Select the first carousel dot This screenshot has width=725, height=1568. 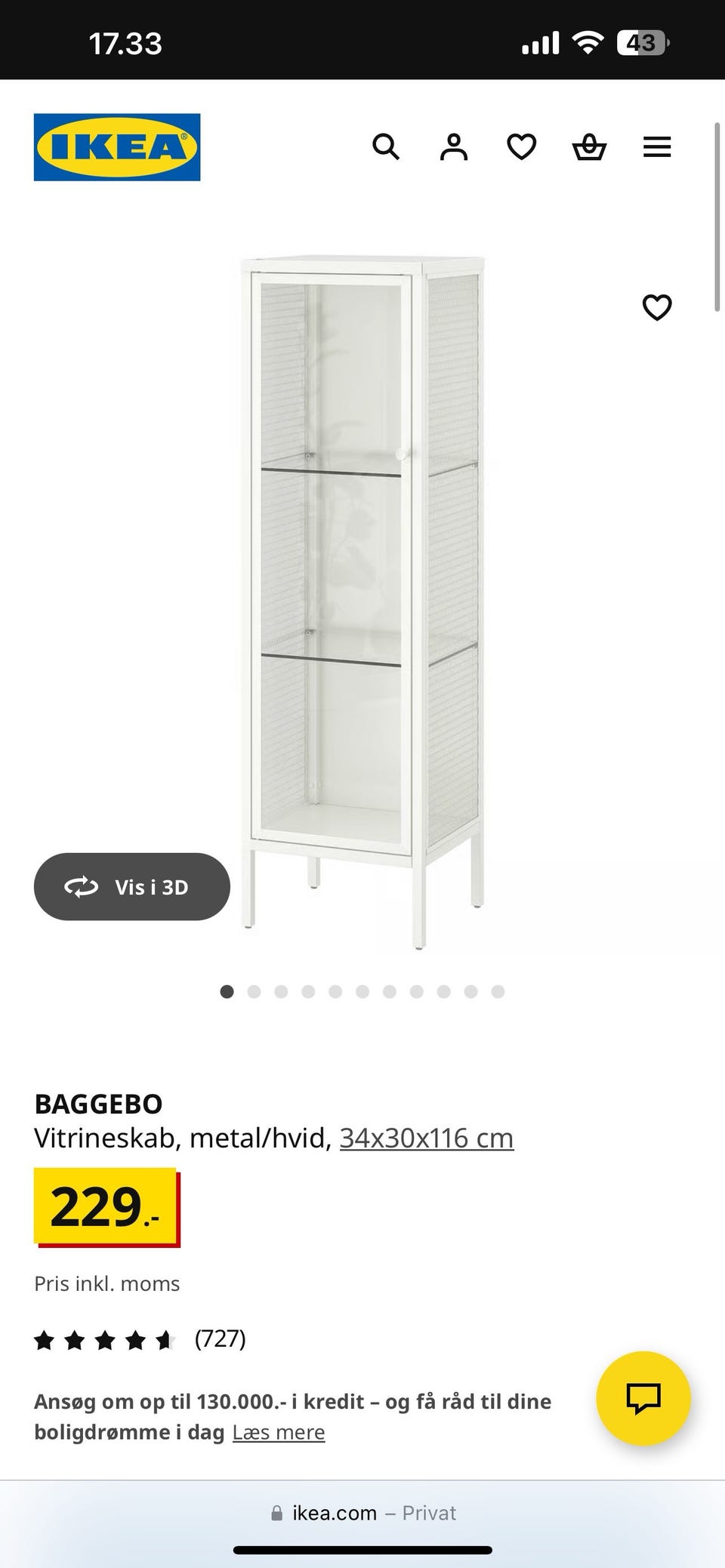coord(227,991)
